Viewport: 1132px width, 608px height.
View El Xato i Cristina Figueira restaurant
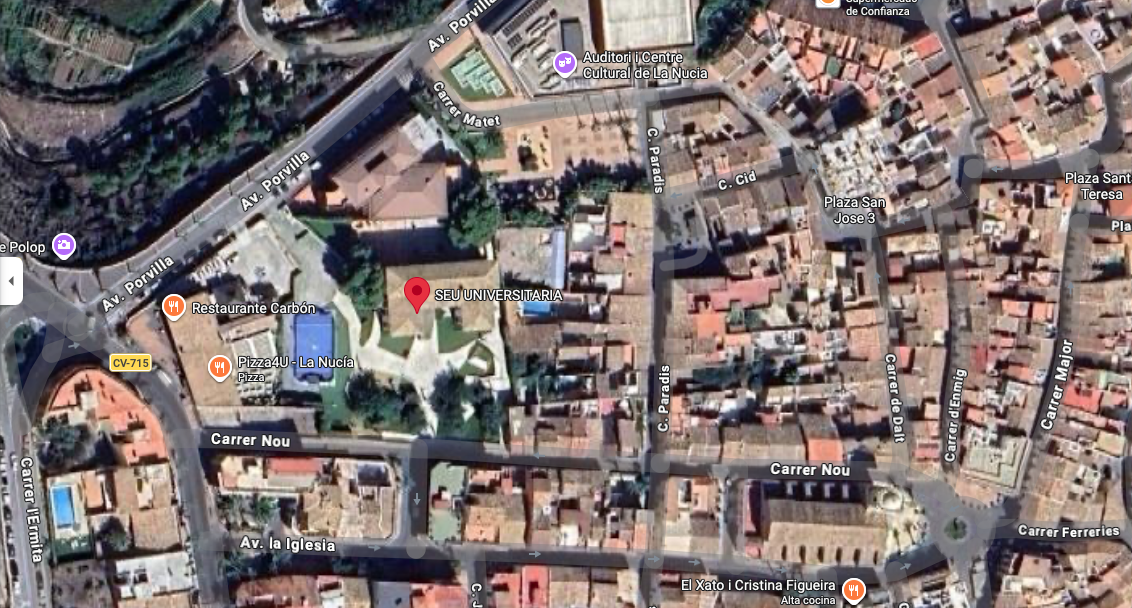click(853, 590)
